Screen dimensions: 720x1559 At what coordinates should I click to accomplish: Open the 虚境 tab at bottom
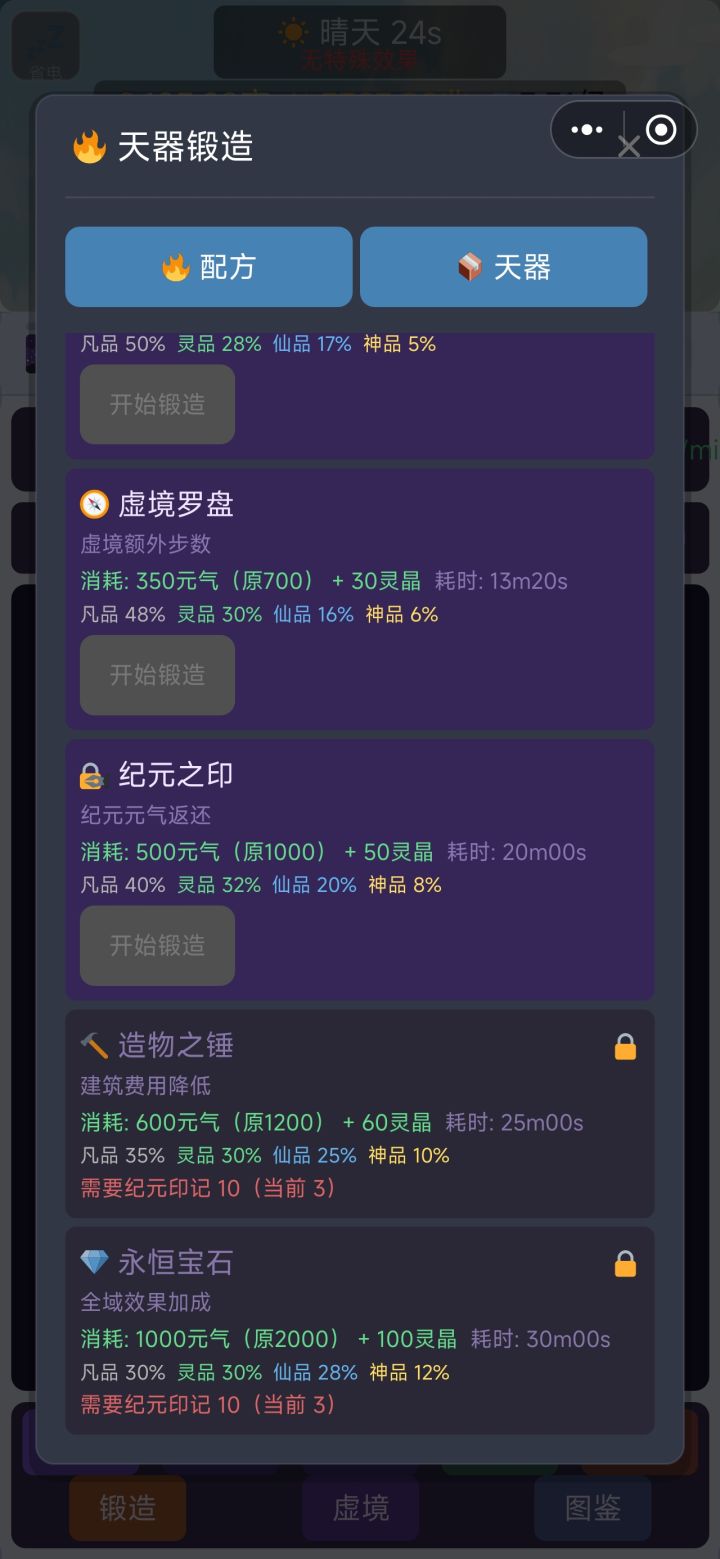coord(360,1510)
